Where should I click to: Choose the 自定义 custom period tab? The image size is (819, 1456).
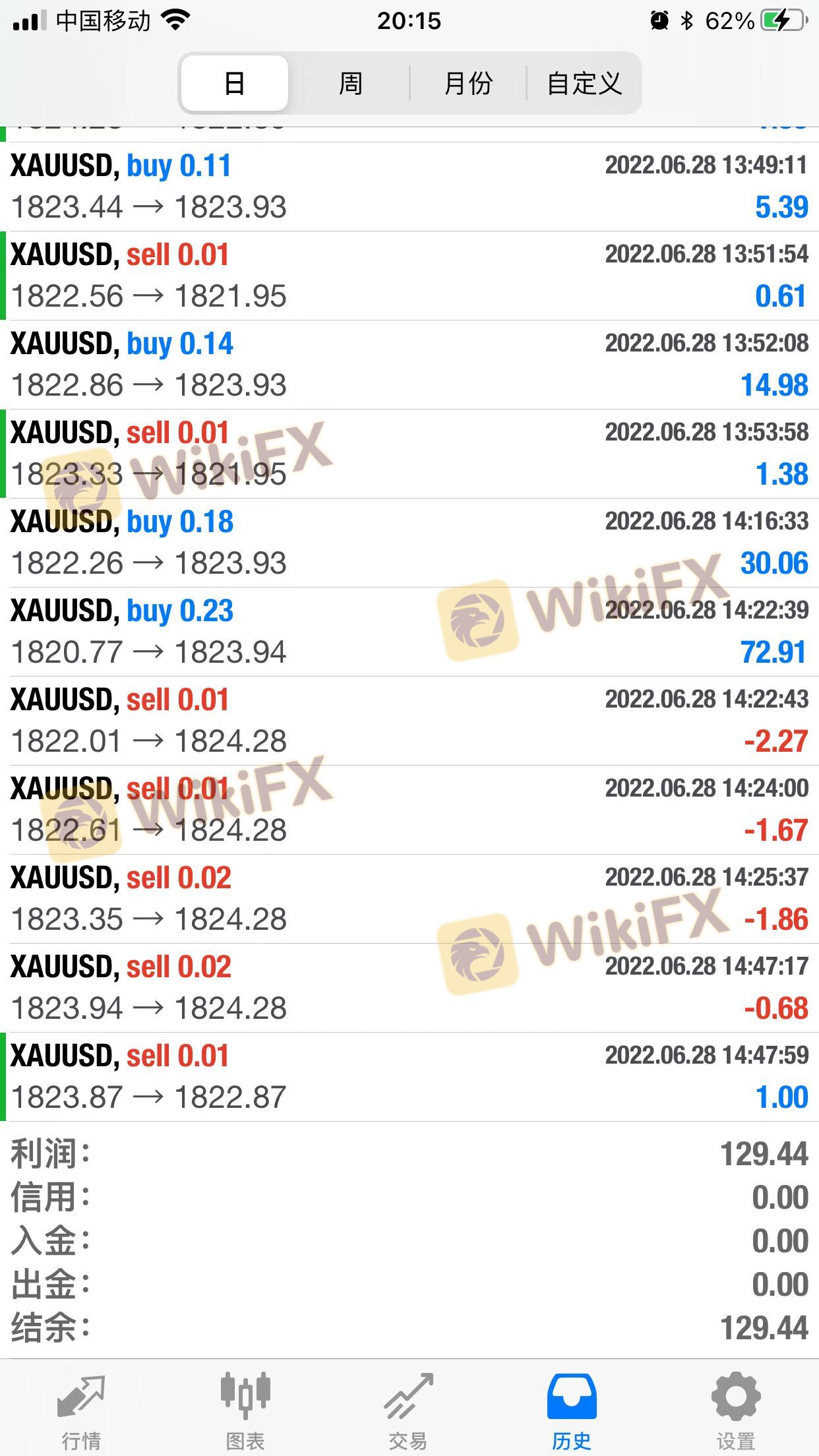click(584, 84)
